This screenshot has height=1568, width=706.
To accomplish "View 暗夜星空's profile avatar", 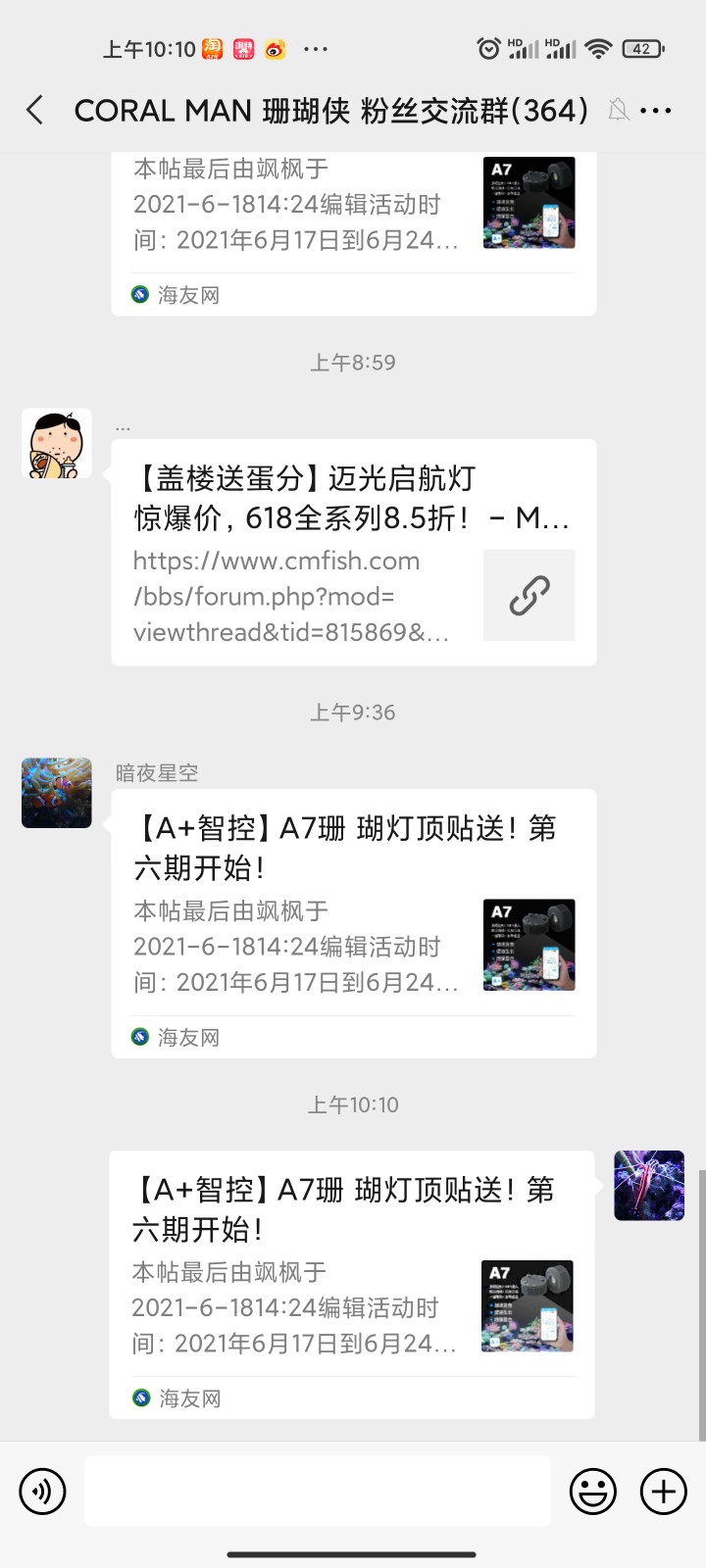I will (x=57, y=793).
